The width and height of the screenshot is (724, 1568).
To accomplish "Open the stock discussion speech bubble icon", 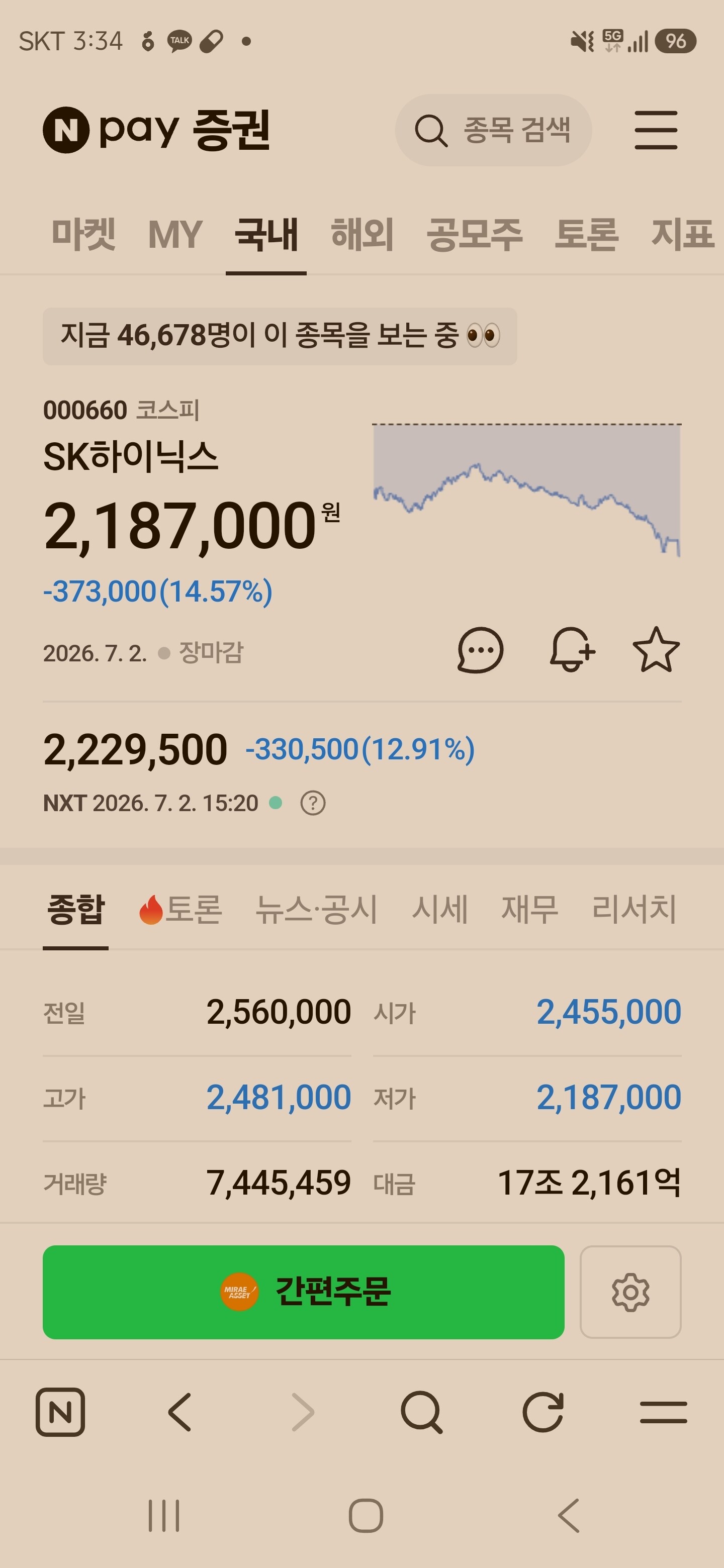I will click(x=481, y=650).
